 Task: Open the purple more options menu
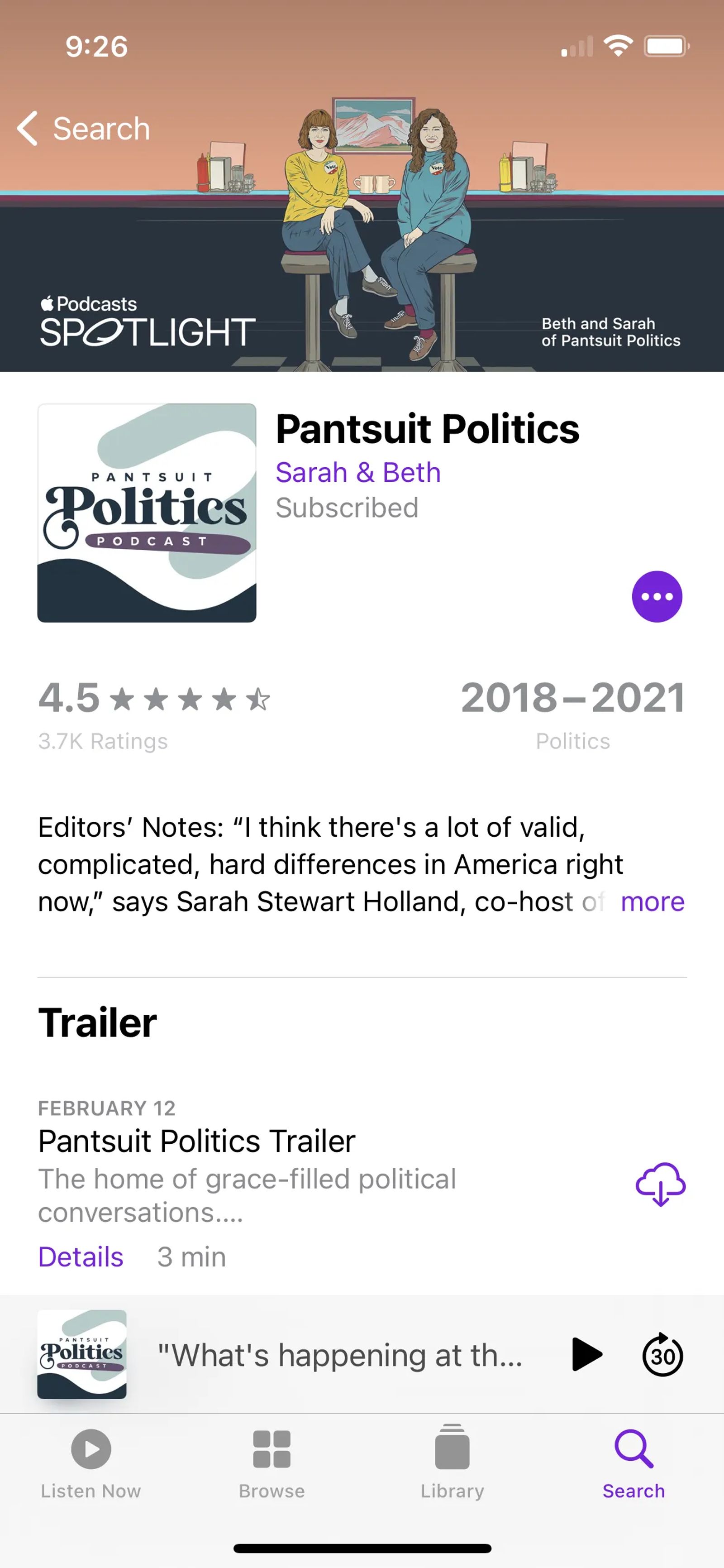pyautogui.click(x=657, y=596)
